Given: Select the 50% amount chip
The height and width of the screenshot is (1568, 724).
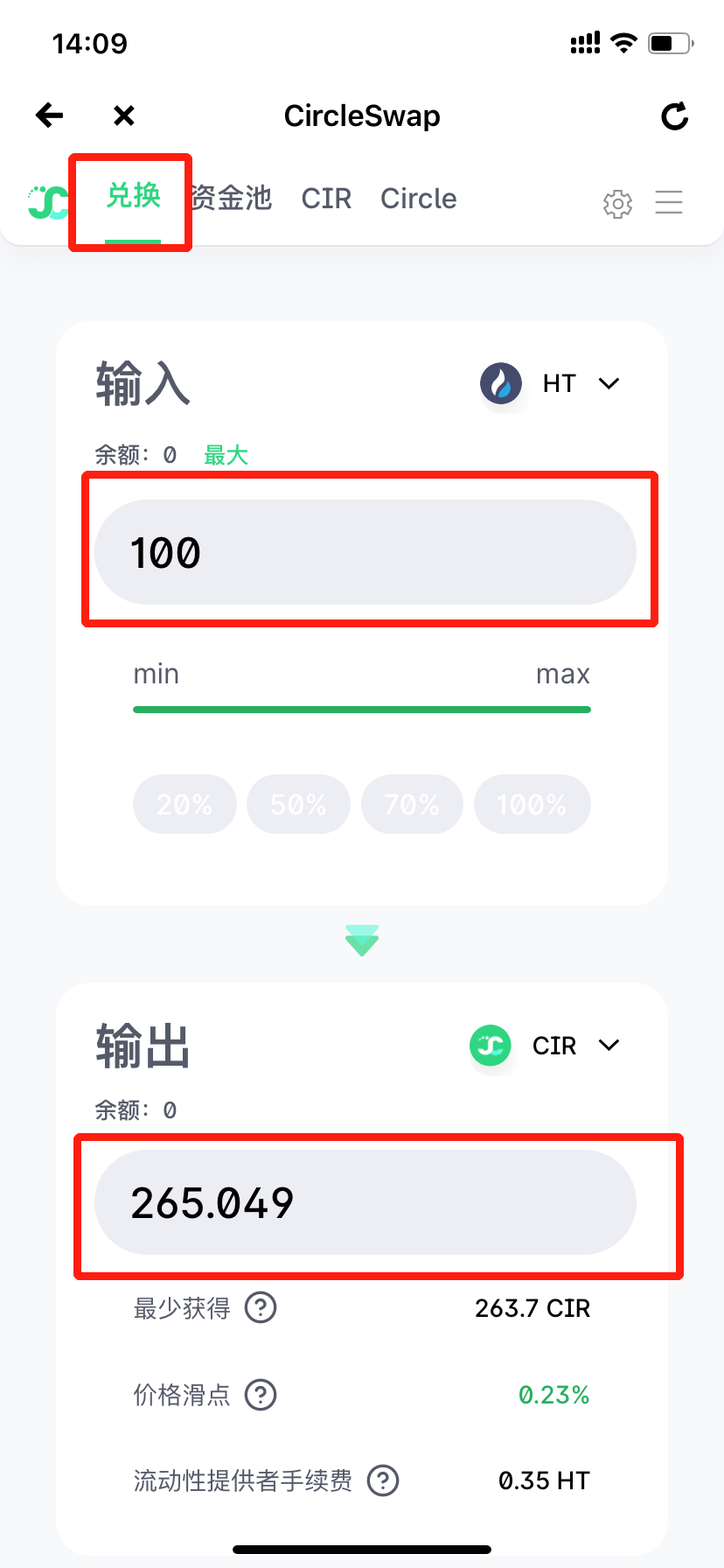Looking at the screenshot, I should [298, 804].
